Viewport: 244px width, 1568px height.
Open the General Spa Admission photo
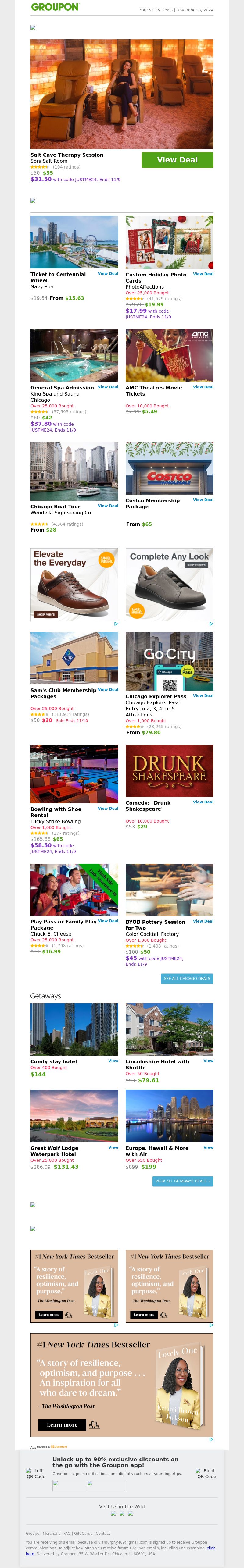[x=74, y=355]
